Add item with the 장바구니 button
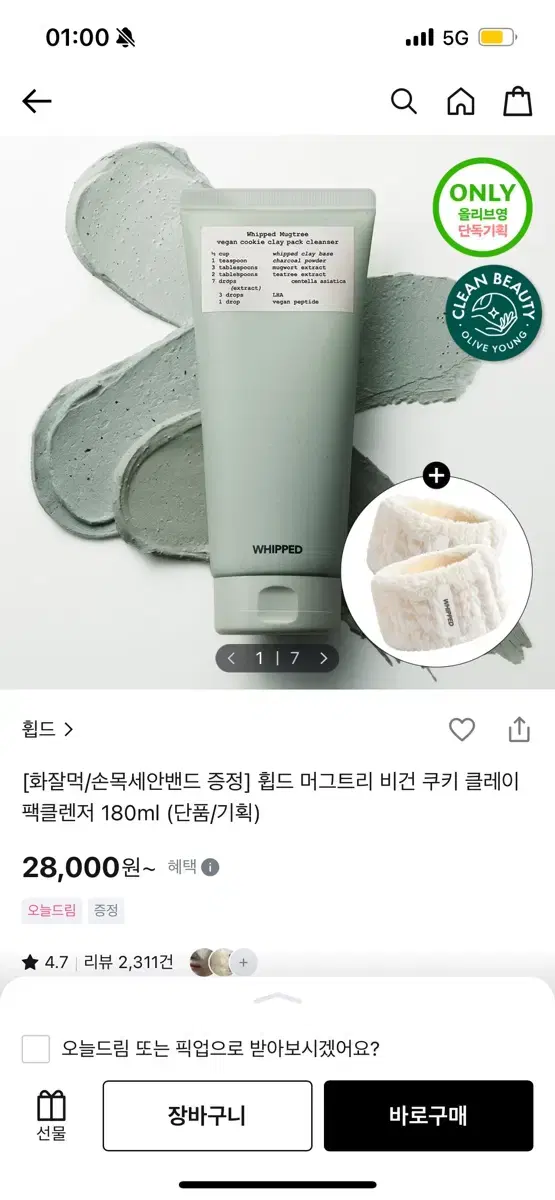Screen dimensions: 555x1200 coord(207,1116)
